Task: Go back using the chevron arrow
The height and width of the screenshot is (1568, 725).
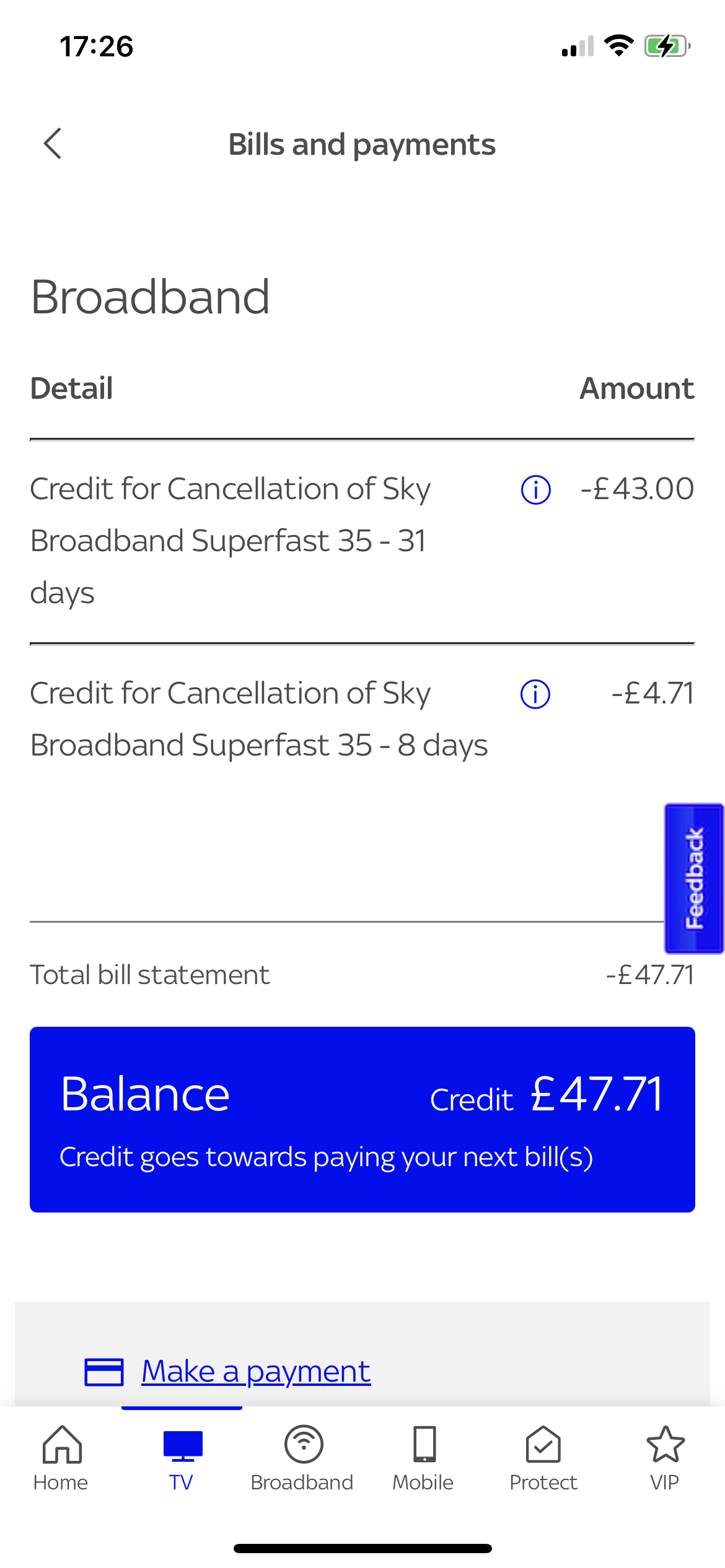Action: tap(53, 144)
